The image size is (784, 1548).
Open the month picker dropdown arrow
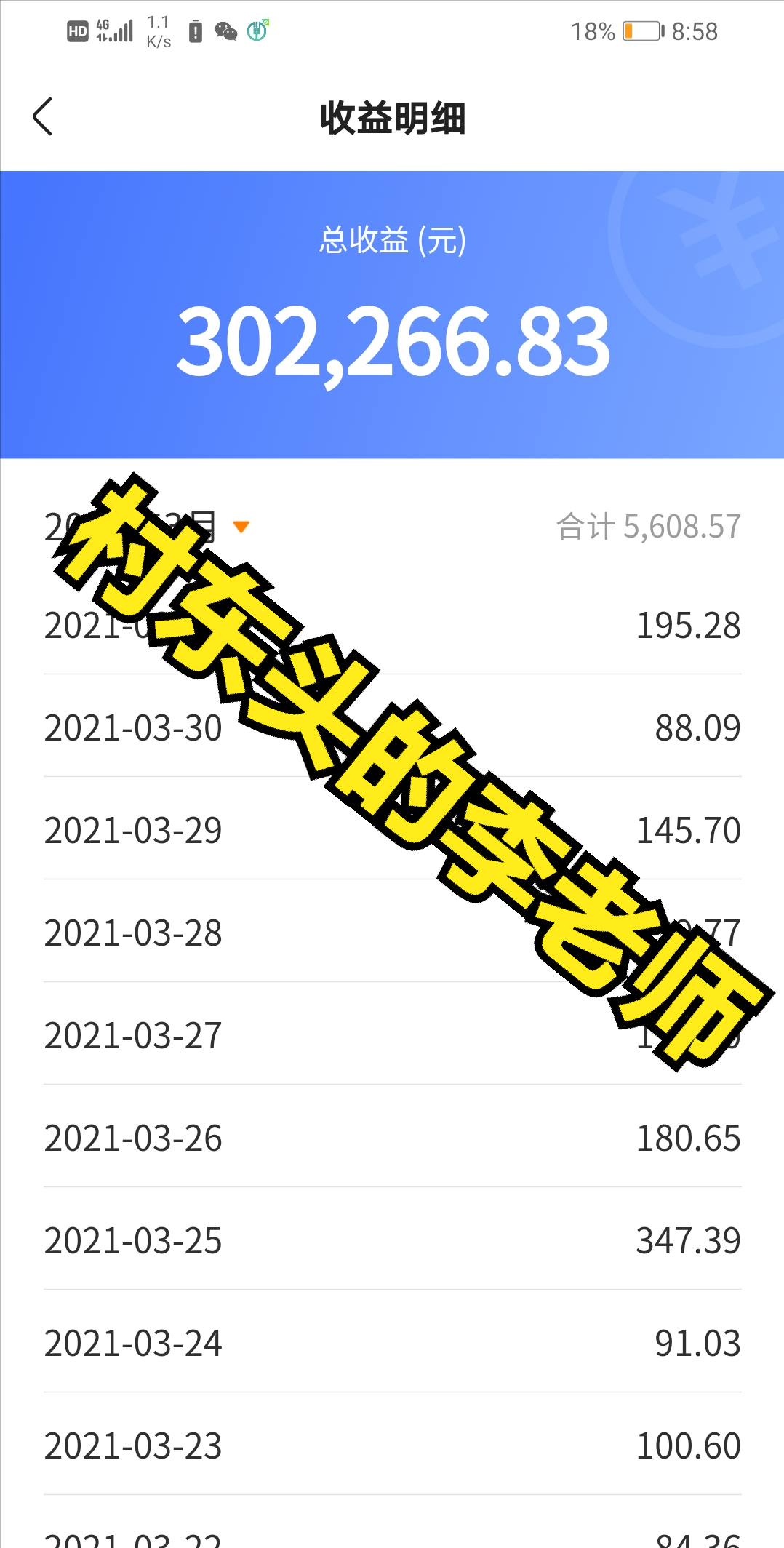[x=241, y=527]
